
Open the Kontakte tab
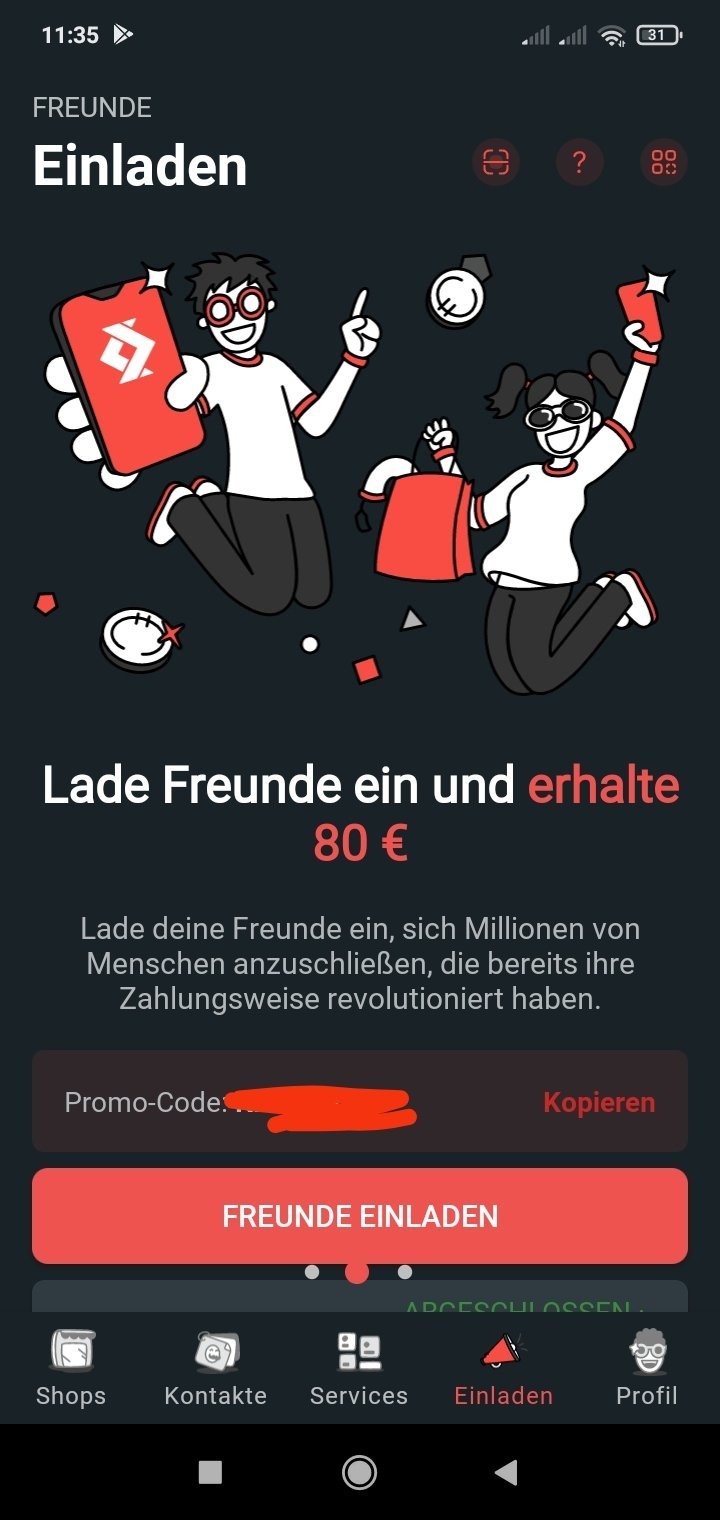pyautogui.click(x=216, y=1368)
